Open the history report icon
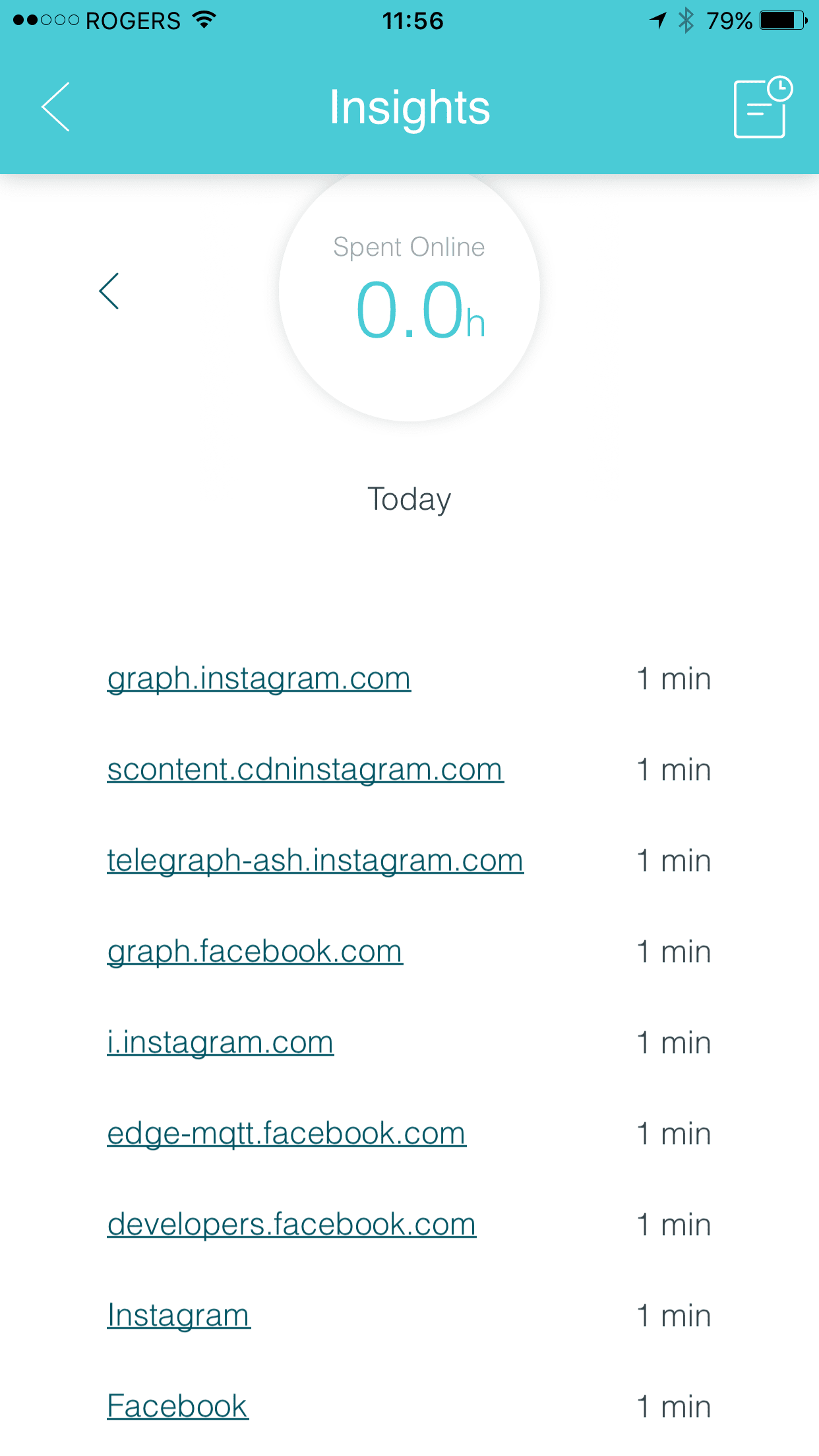The width and height of the screenshot is (819, 1456). [x=762, y=108]
